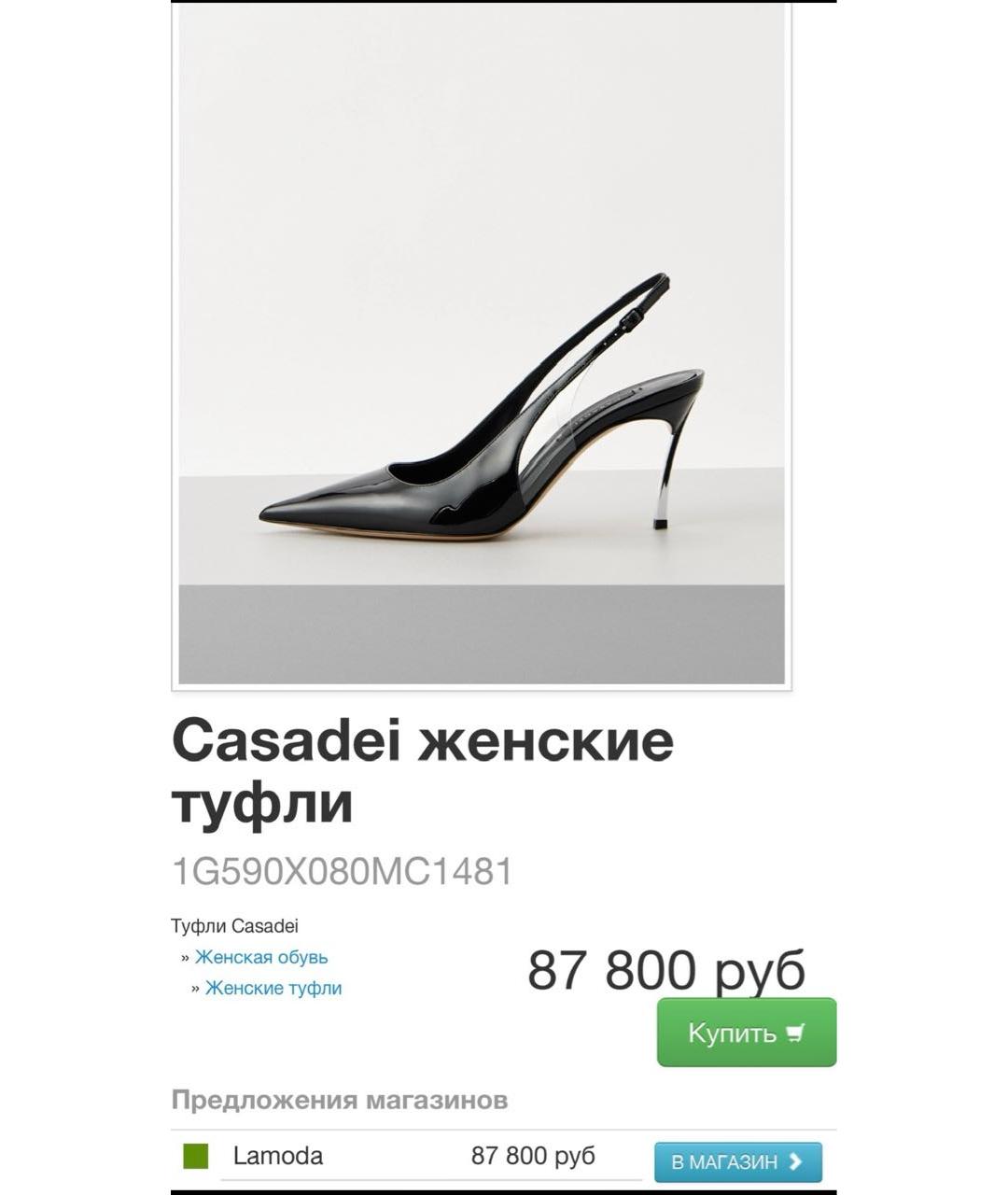
Task: Open the Женская обувь category link
Action: point(264,956)
